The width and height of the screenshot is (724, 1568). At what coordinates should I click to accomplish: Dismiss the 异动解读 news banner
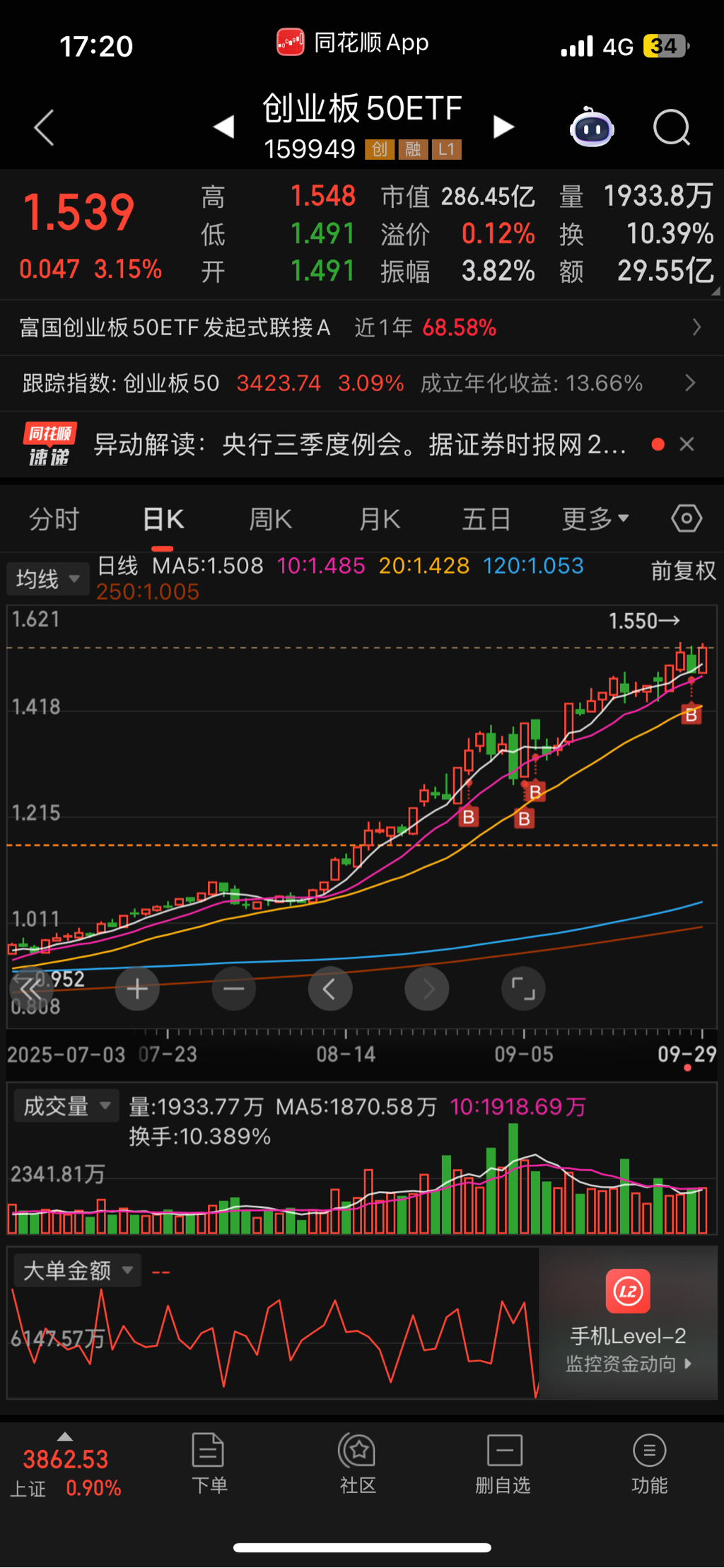click(687, 444)
